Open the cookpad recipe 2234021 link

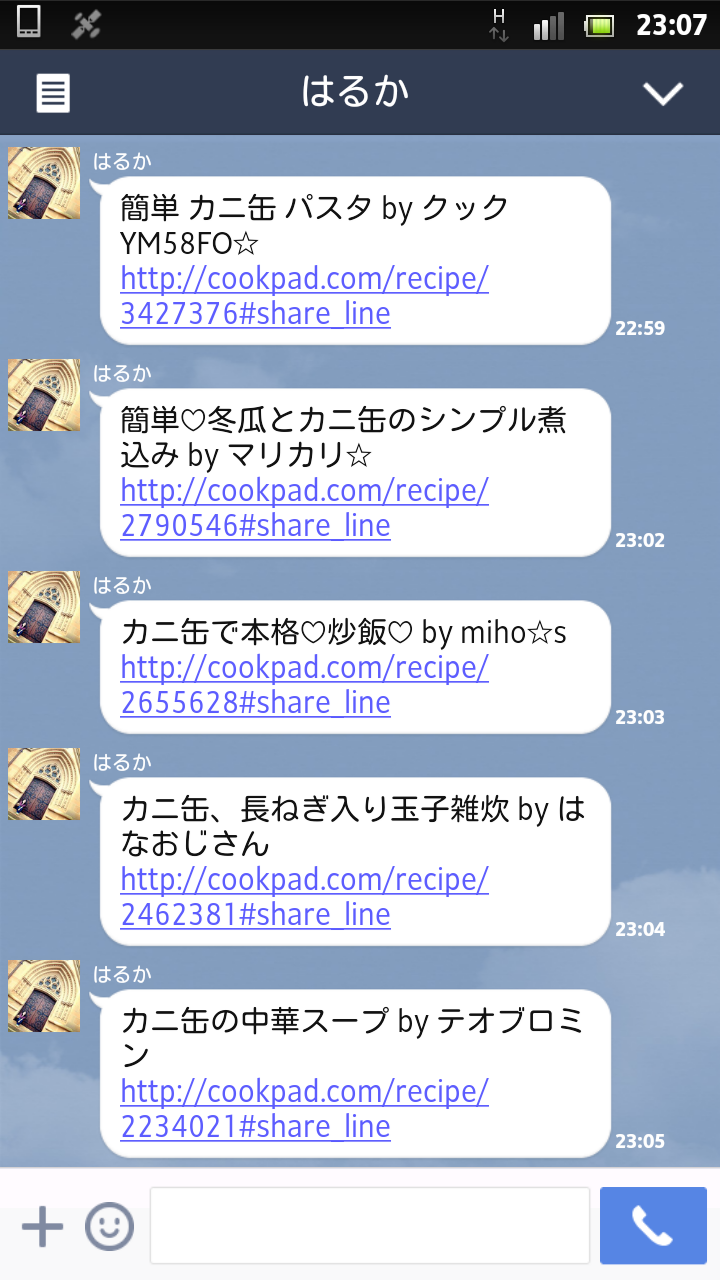tap(304, 1109)
